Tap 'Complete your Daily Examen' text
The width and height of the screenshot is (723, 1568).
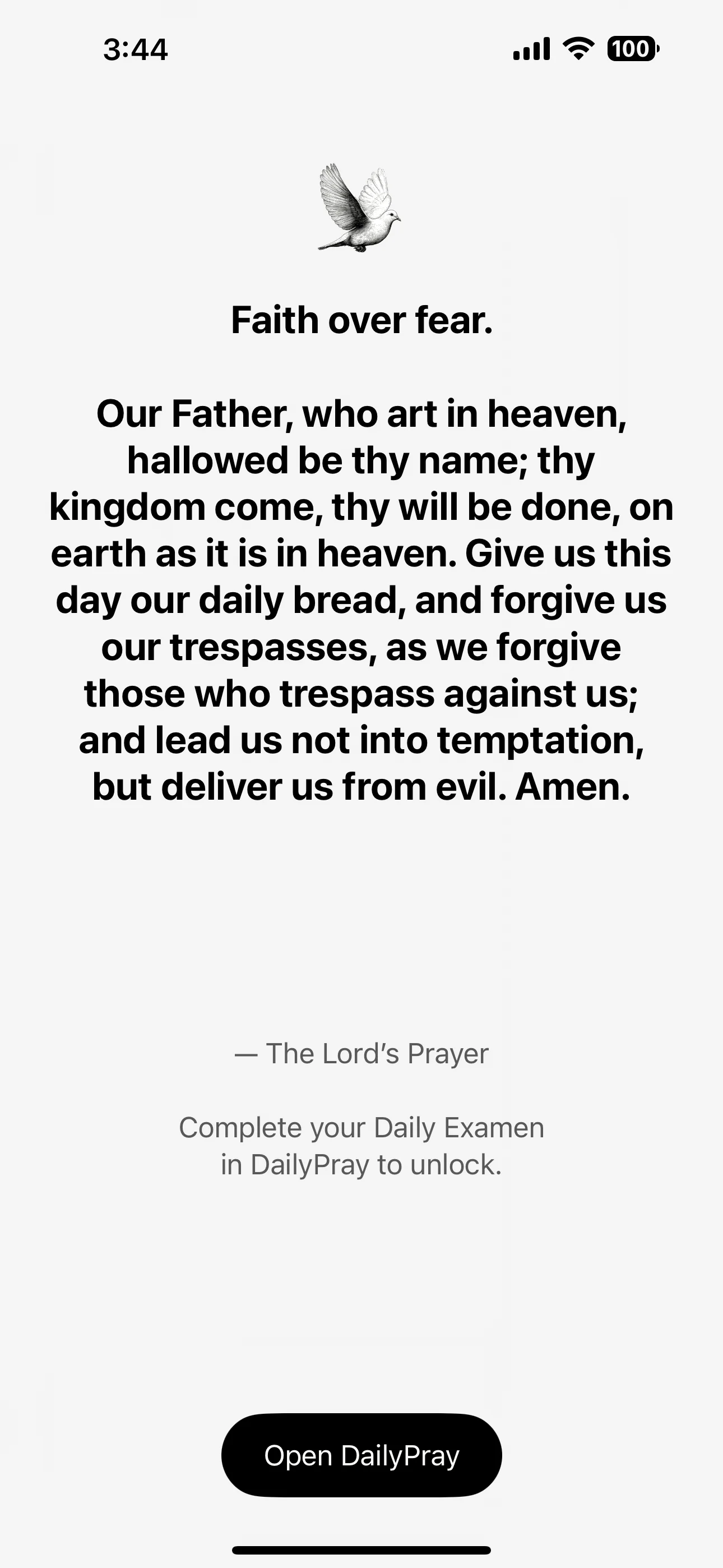pos(361,1127)
